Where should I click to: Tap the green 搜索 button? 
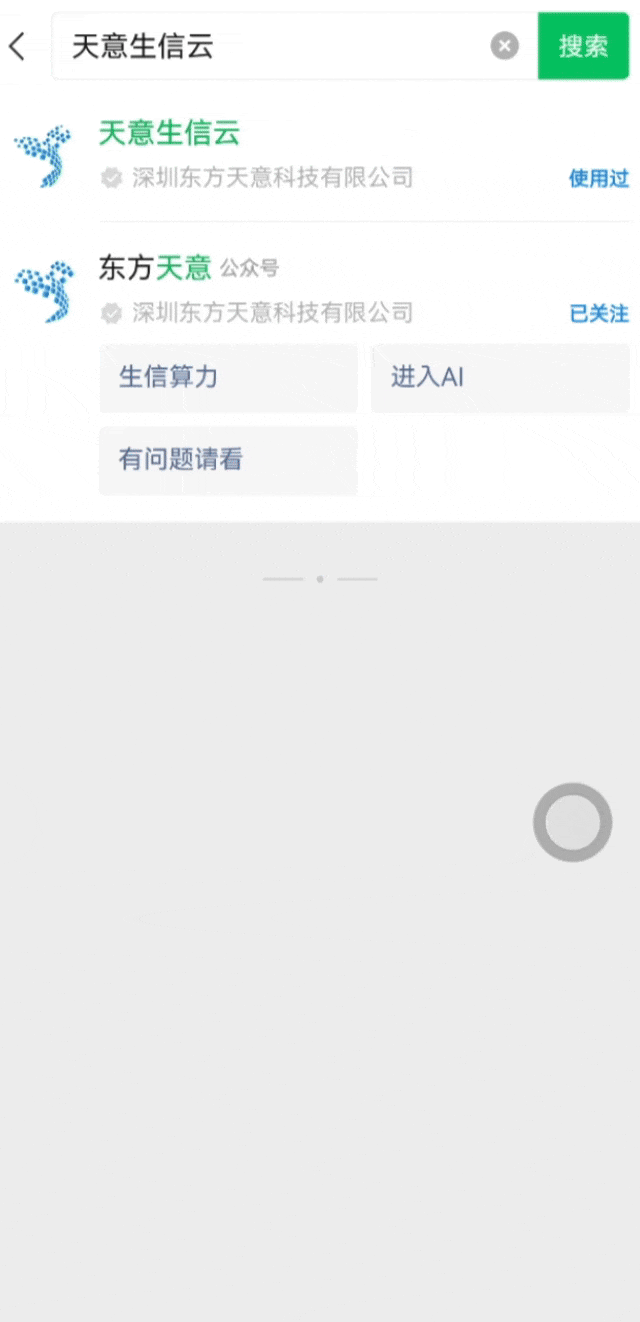[583, 46]
